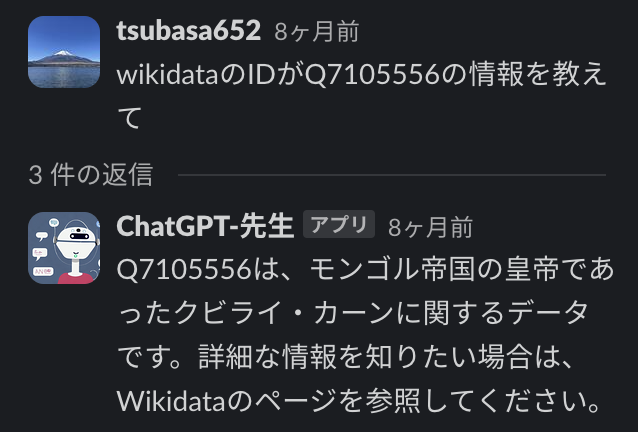Tap timestamp on tsubasa652's message
Image resolution: width=638 pixels, height=432 pixels.
click(x=316, y=32)
